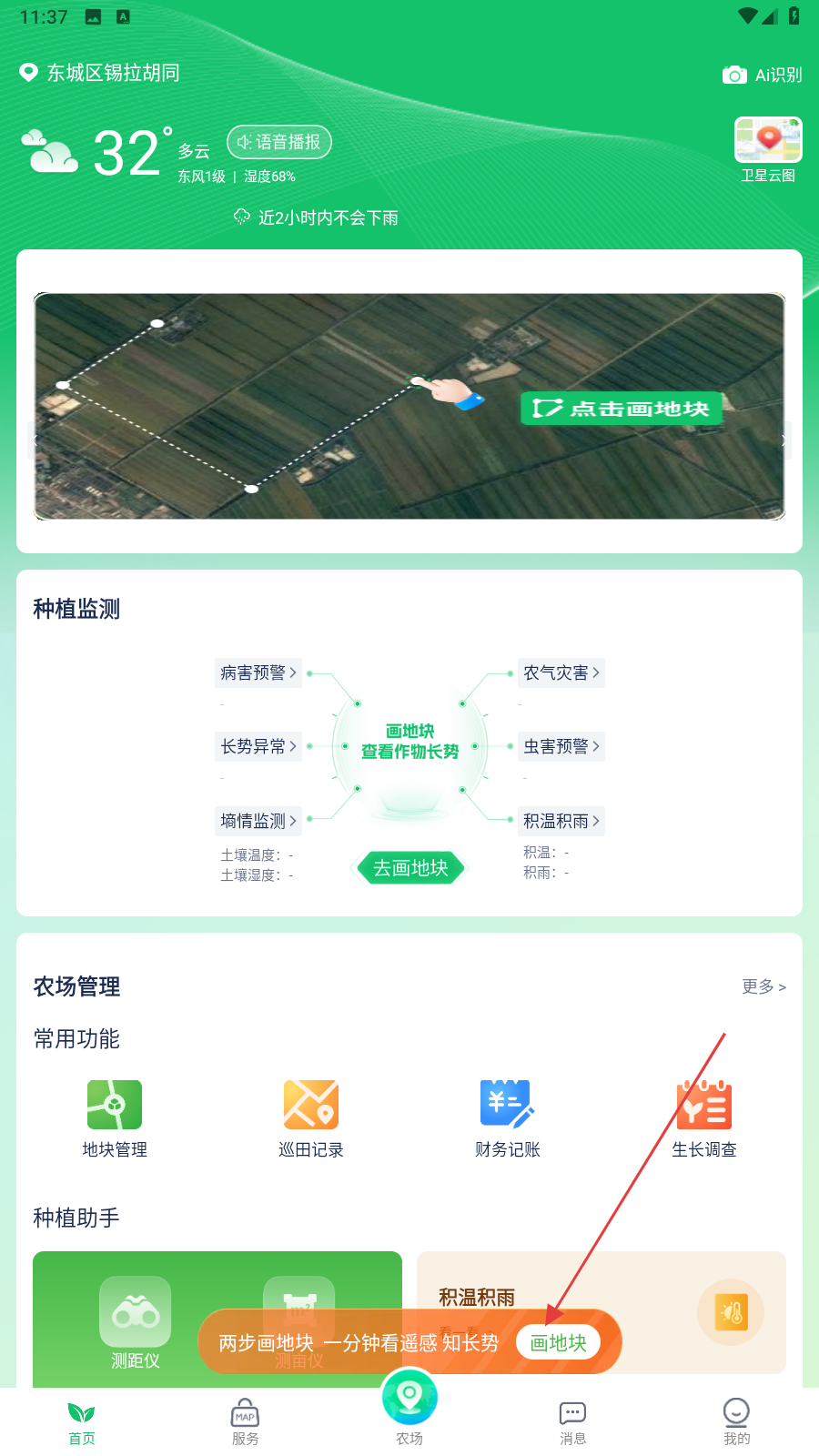The image size is (819, 1456).
Task: Tap the 画地块 button in the orange banner
Action: [x=558, y=1343]
